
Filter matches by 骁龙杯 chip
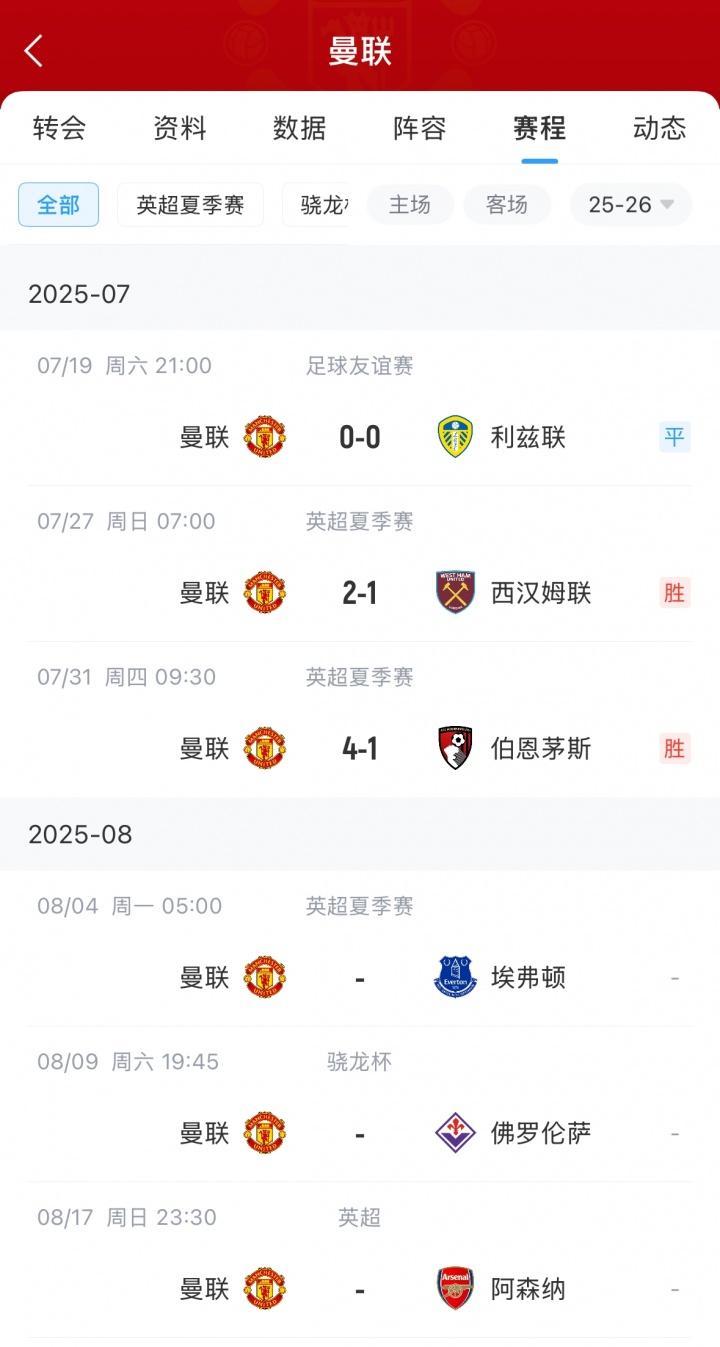pyautogui.click(x=316, y=205)
